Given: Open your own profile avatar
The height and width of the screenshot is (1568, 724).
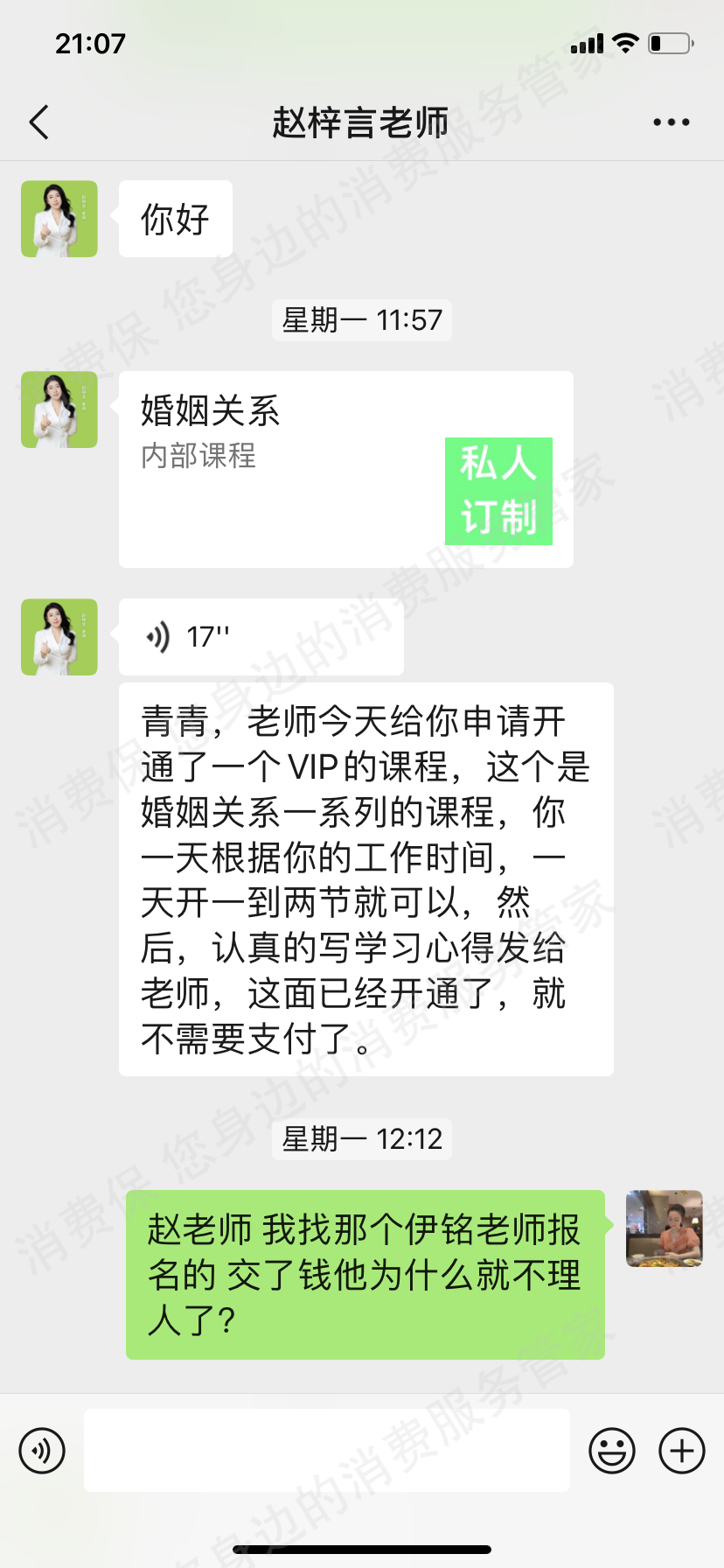Looking at the screenshot, I should tap(664, 1228).
